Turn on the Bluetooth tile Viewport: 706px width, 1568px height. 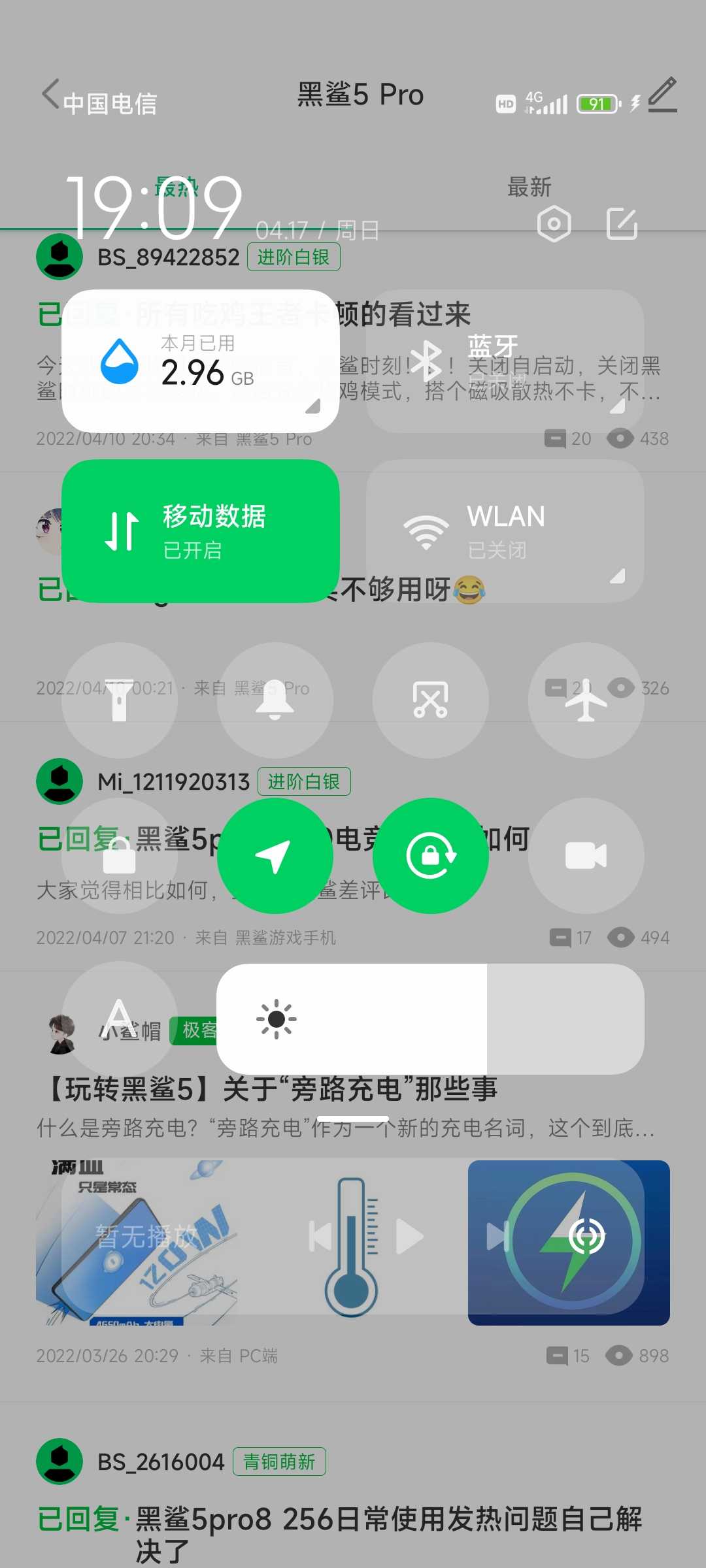505,361
